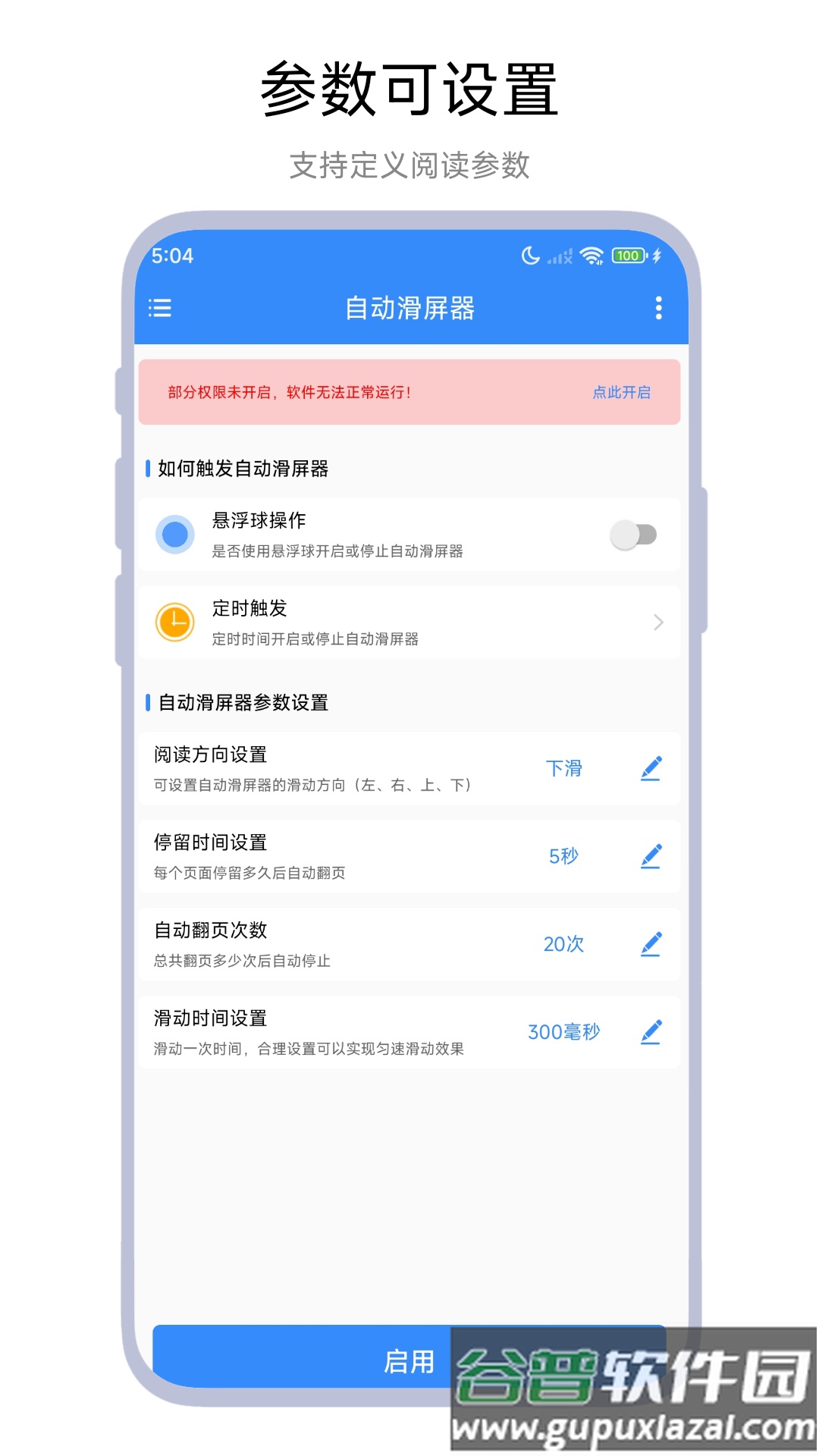Click the pencil icon beside 阅读方向设置
This screenshot has width=819, height=1456.
(651, 768)
